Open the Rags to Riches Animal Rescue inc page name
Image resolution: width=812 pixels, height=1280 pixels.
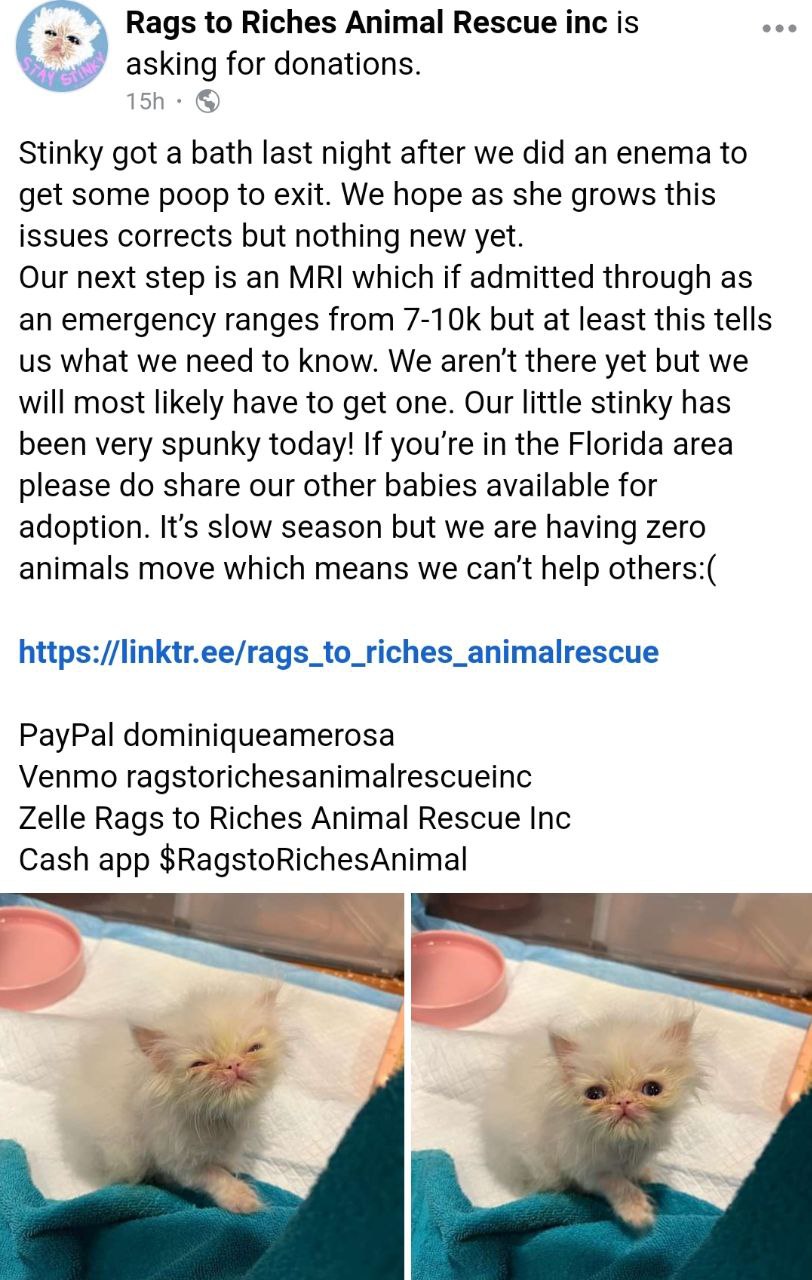click(x=367, y=23)
